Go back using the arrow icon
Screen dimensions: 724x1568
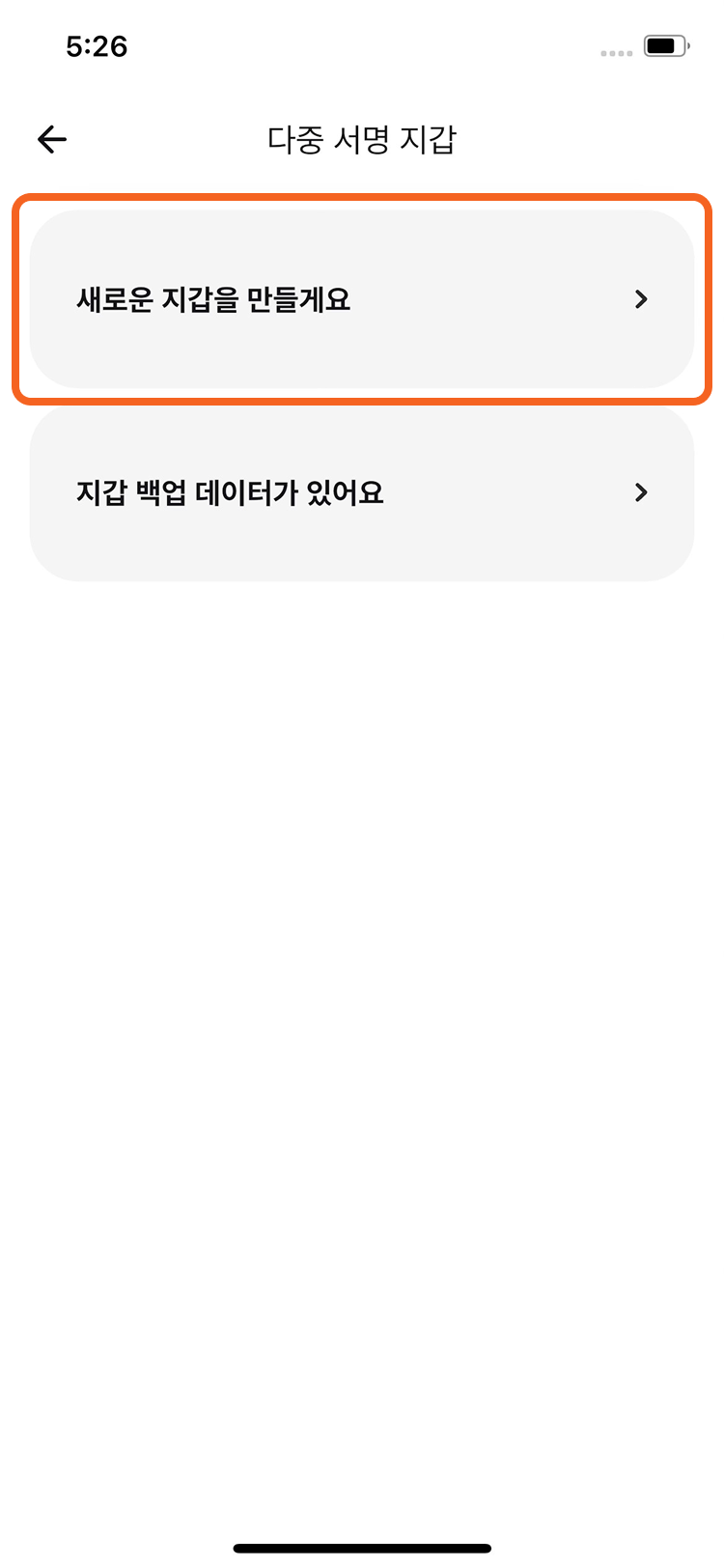[x=52, y=140]
